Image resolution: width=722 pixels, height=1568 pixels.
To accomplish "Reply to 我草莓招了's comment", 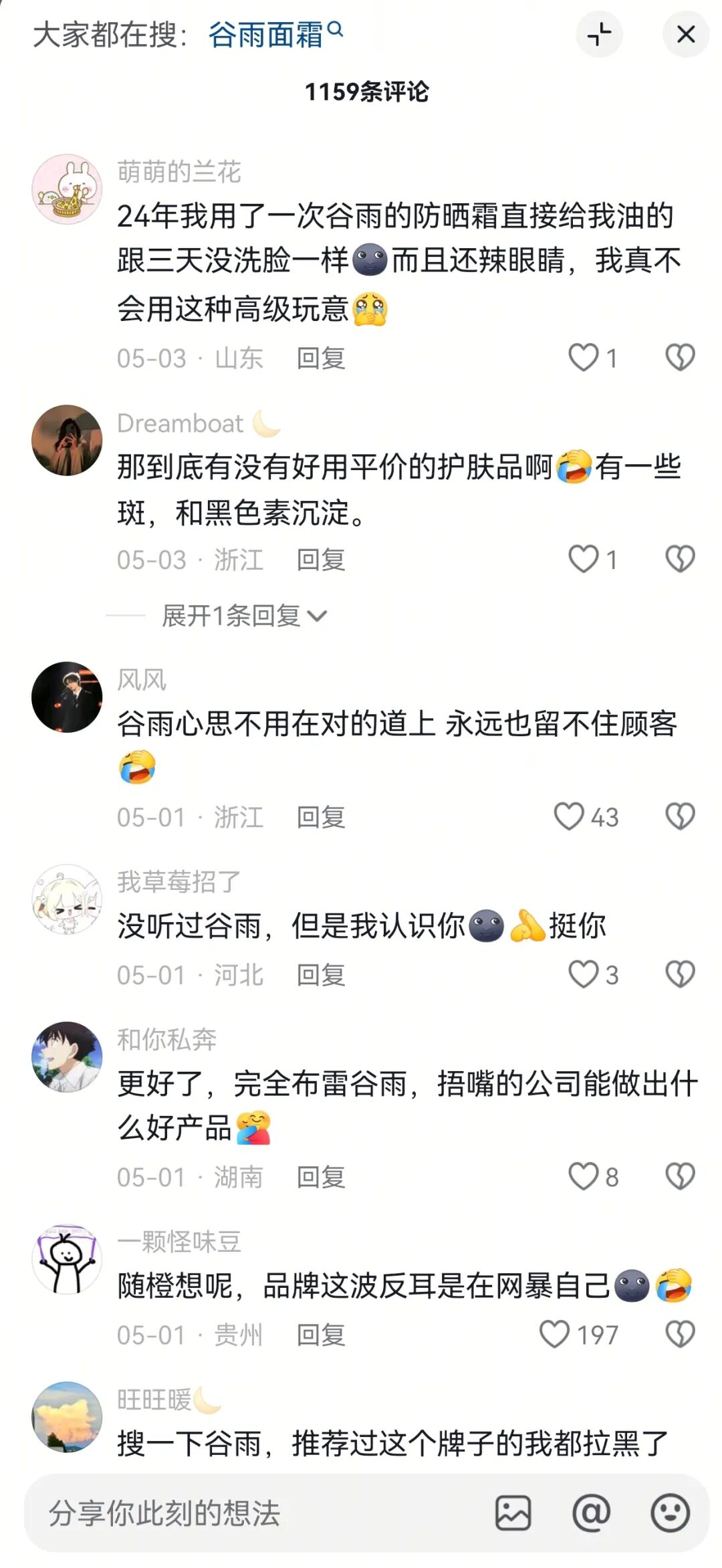I will [x=321, y=975].
